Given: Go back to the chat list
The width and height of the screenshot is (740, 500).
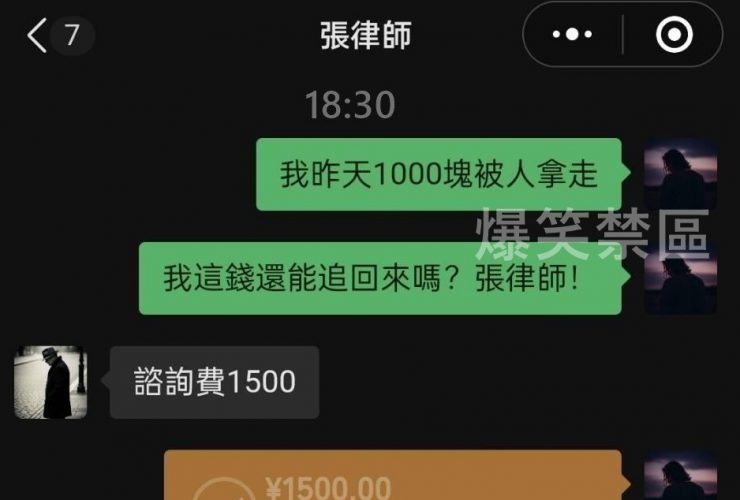Looking at the screenshot, I should click(x=38, y=36).
